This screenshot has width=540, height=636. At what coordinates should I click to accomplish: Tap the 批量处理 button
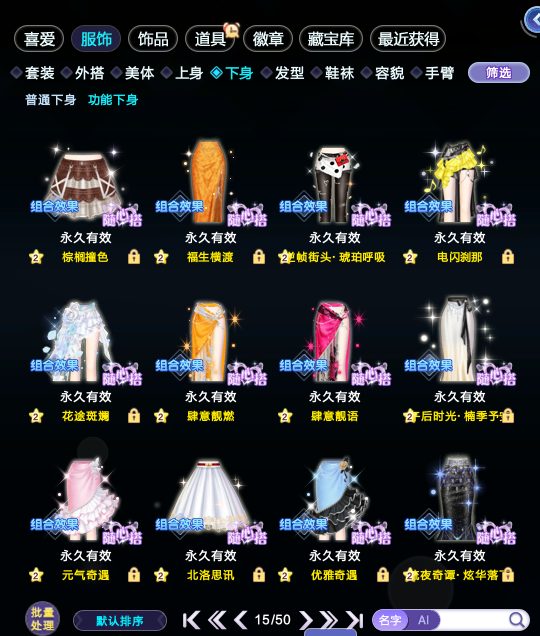point(42,619)
